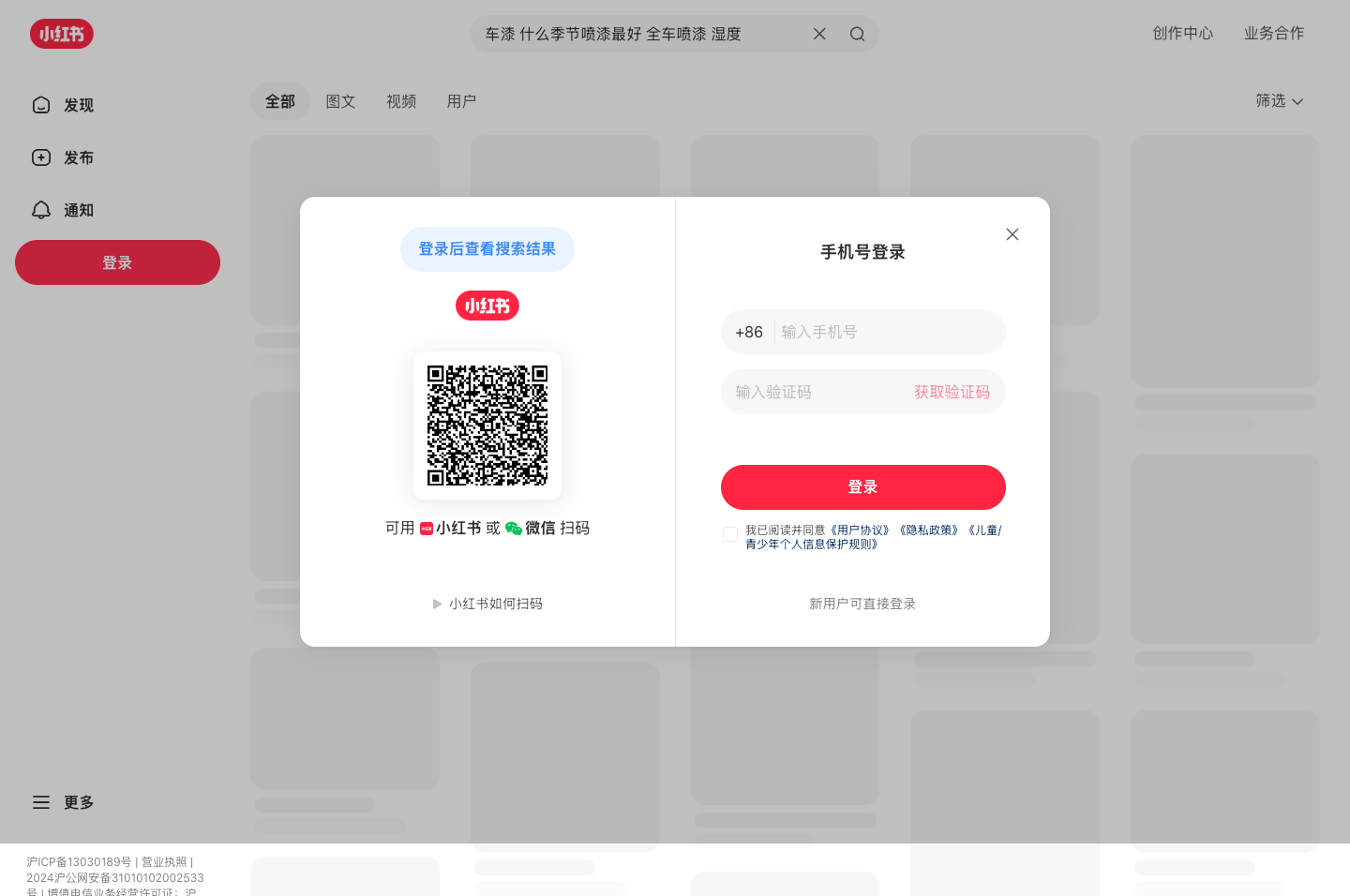1350x896 pixels.
Task: Switch to the 视频 tab
Action: tap(401, 101)
